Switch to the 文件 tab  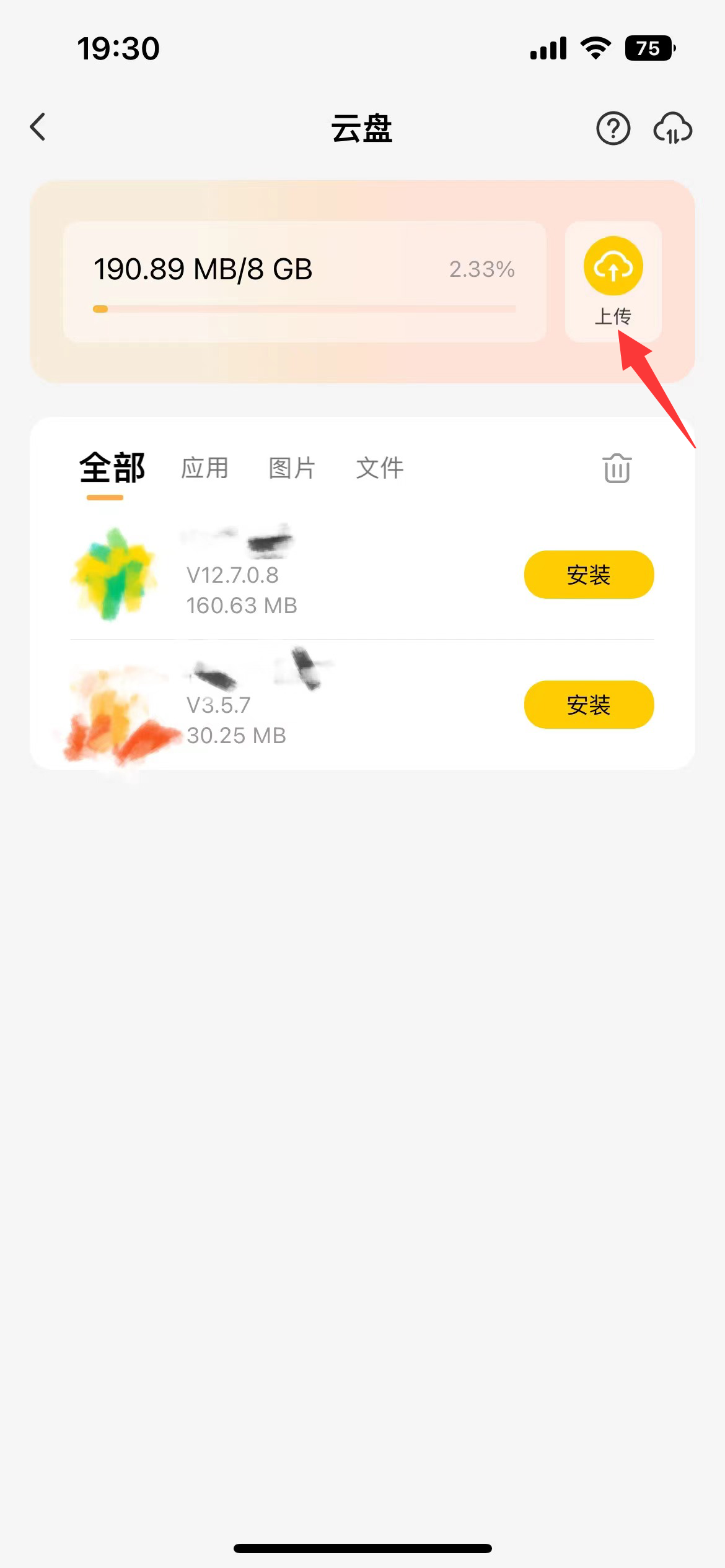380,468
